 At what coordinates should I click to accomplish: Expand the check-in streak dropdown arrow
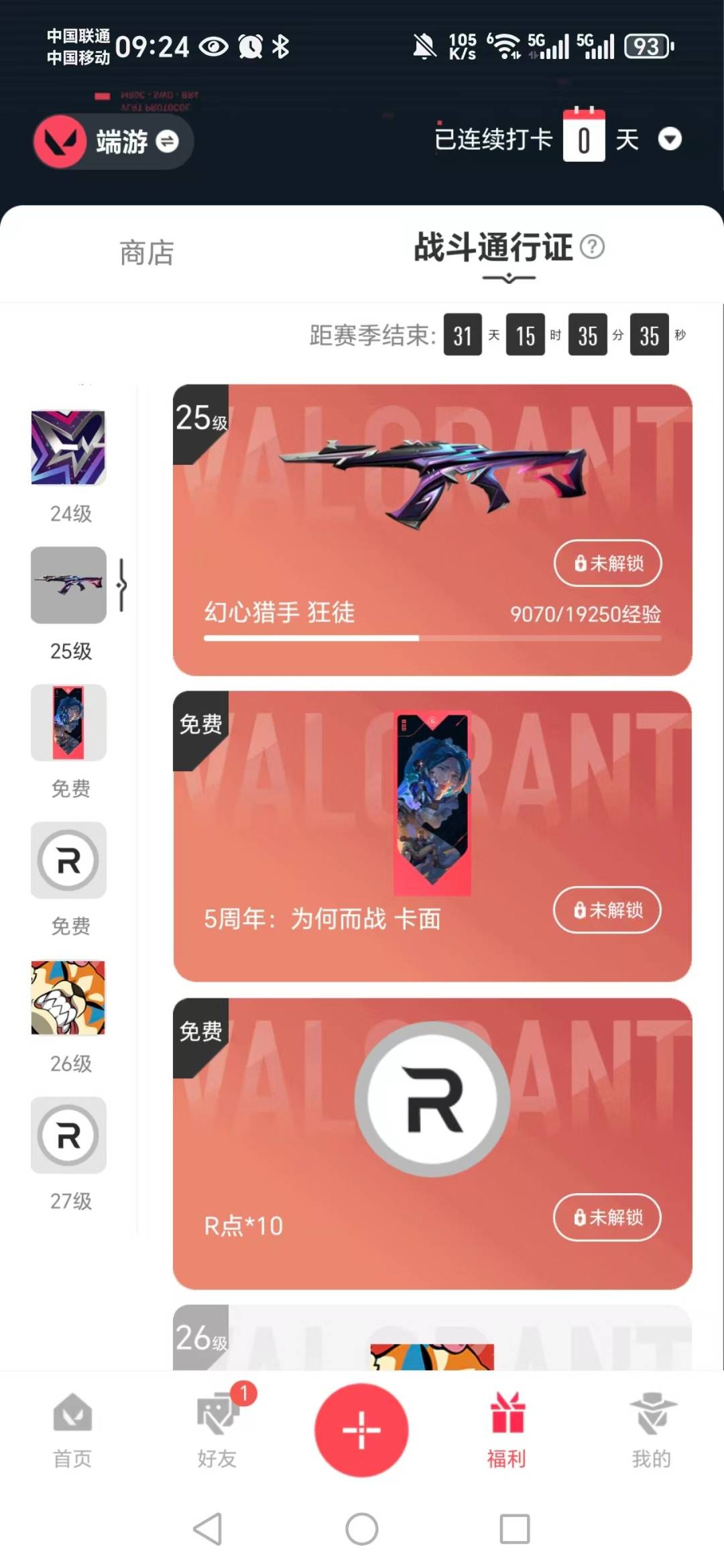[x=669, y=139]
